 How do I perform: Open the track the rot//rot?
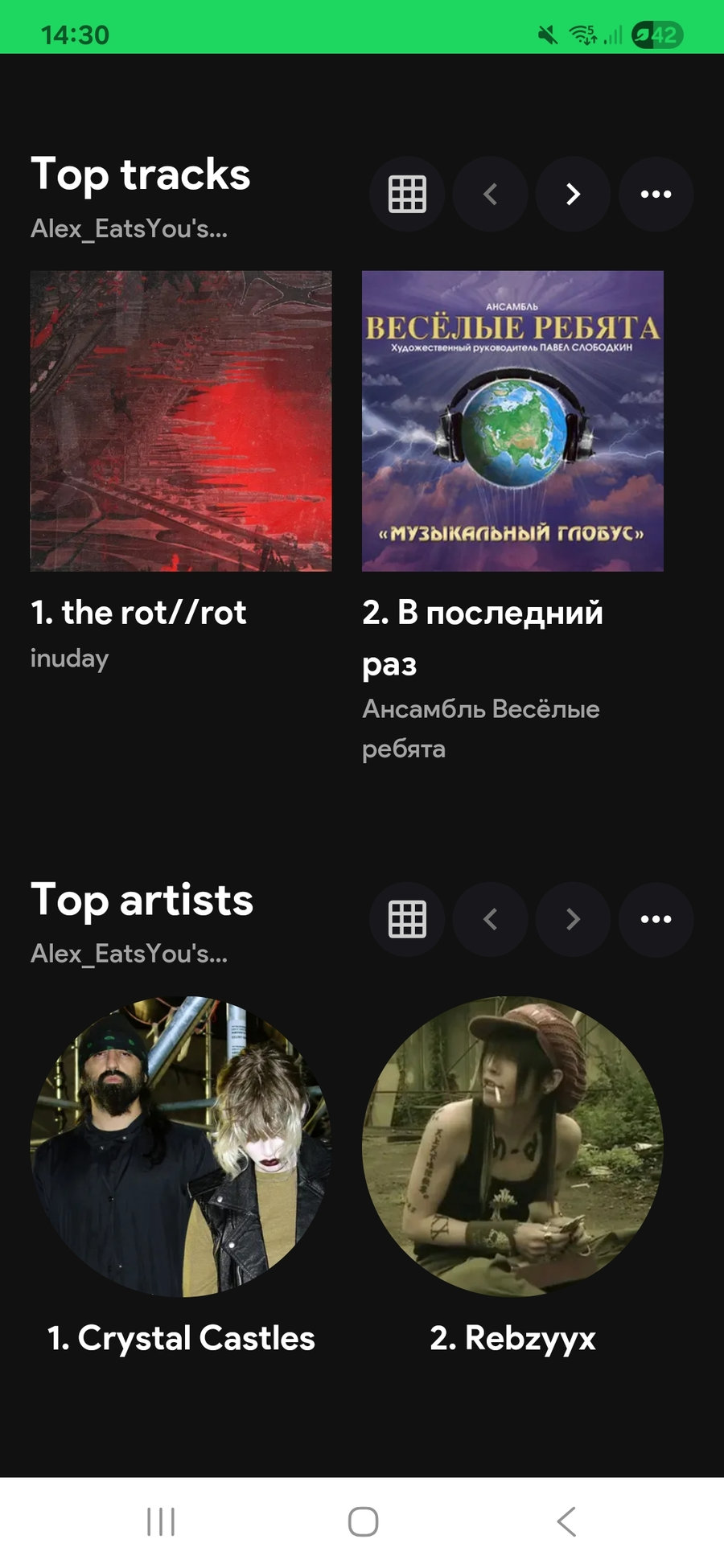click(x=181, y=421)
